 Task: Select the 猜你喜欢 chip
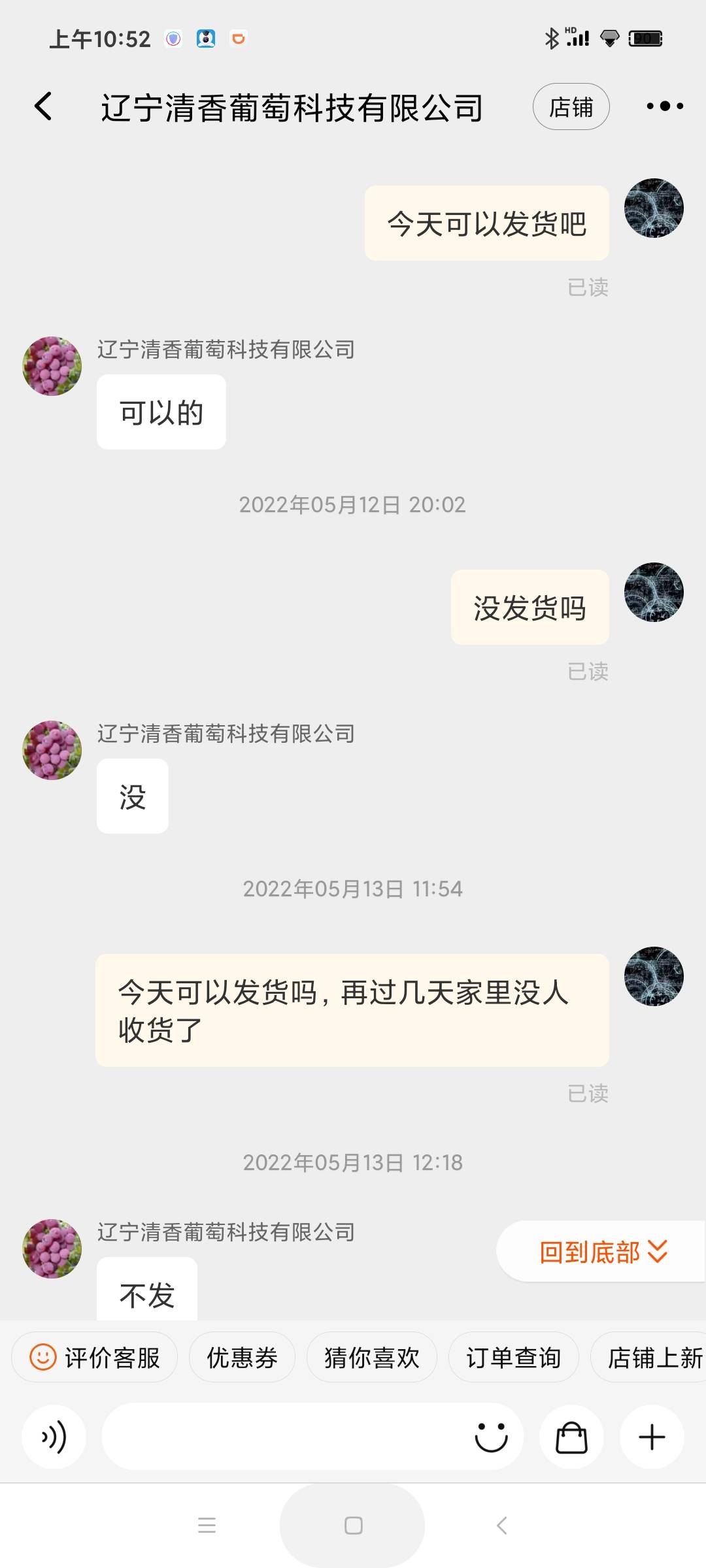371,1358
